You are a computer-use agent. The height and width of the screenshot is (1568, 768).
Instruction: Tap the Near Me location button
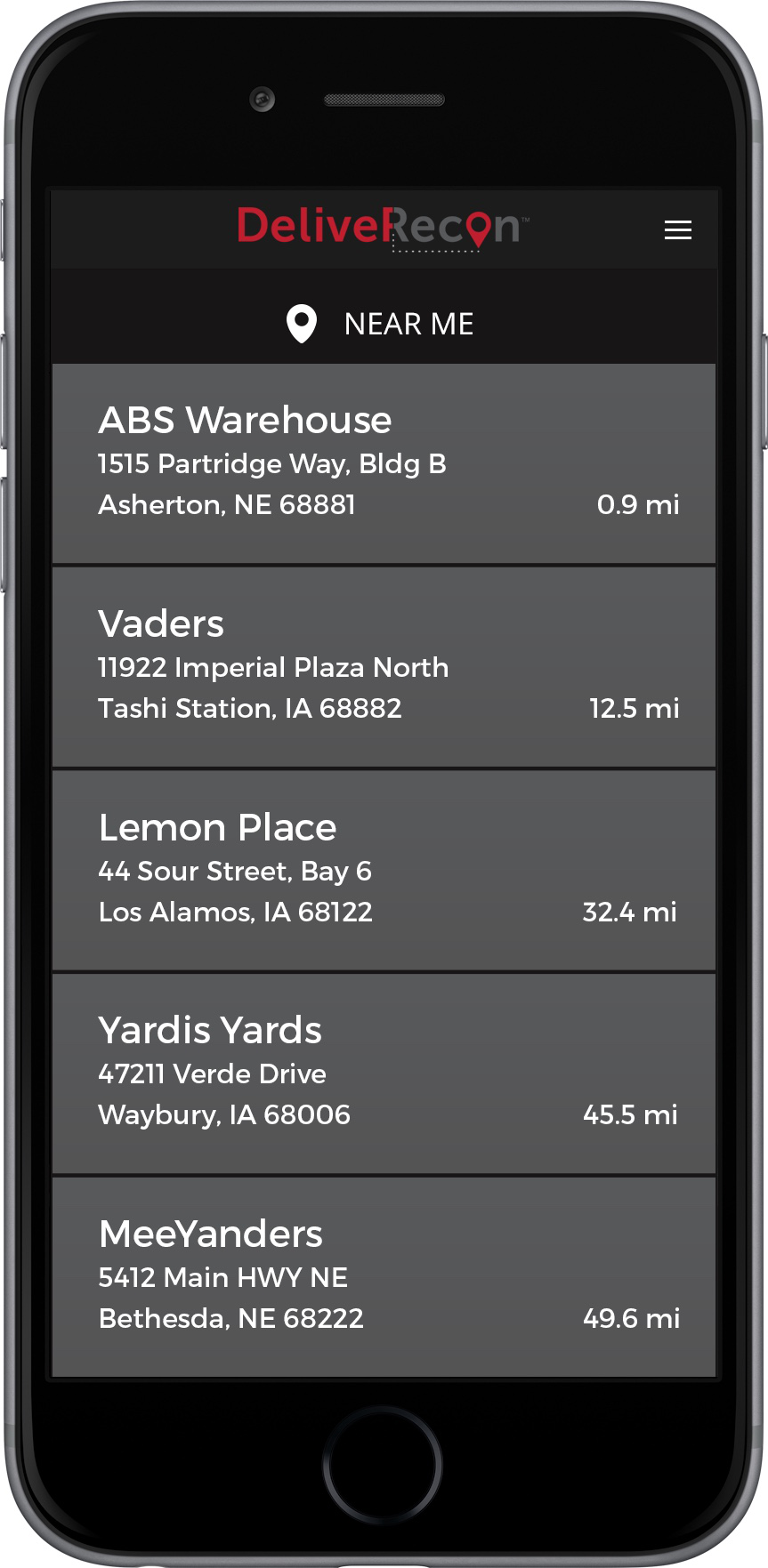click(383, 324)
